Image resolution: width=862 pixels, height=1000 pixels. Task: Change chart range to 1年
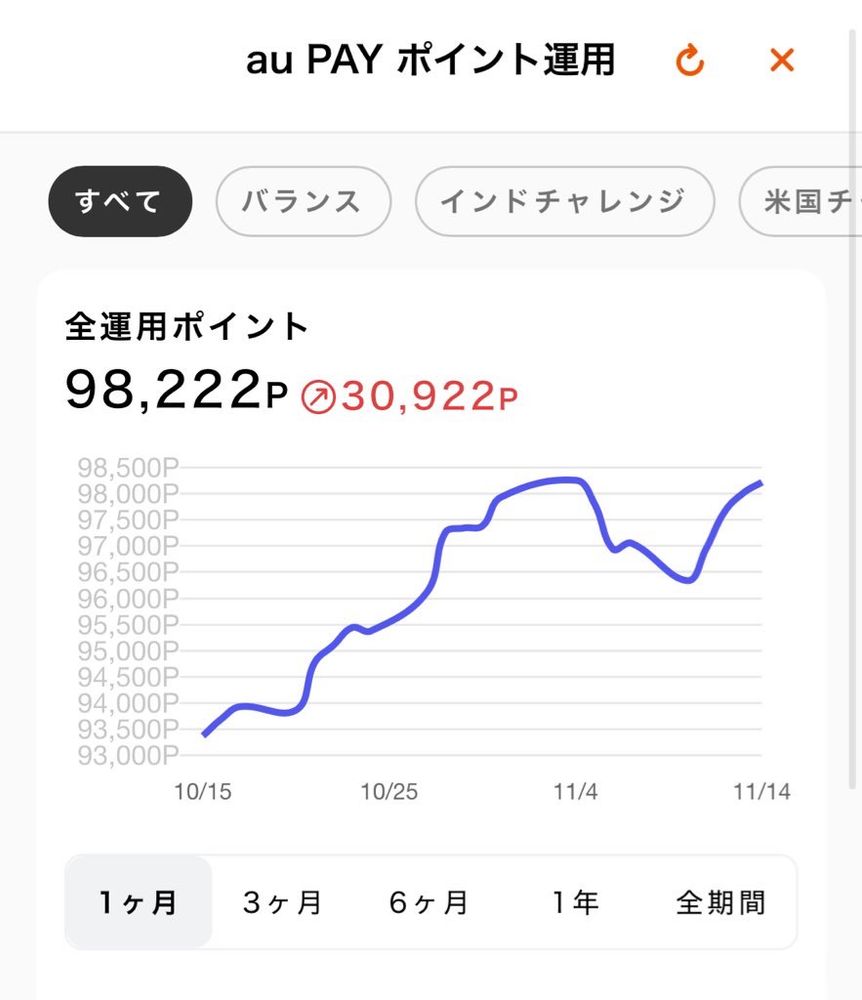pos(575,902)
